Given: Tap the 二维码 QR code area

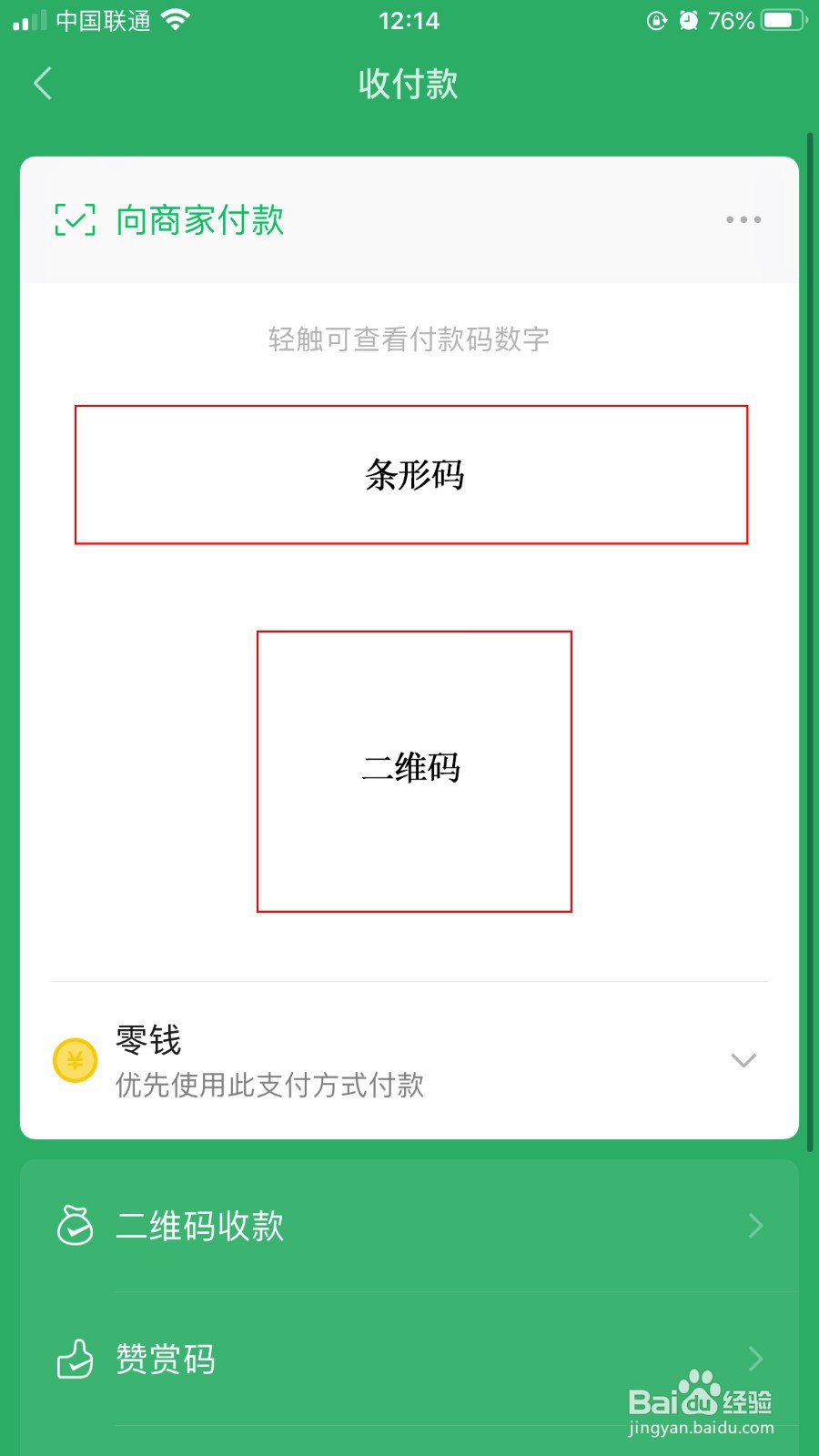Looking at the screenshot, I should pos(413,769).
